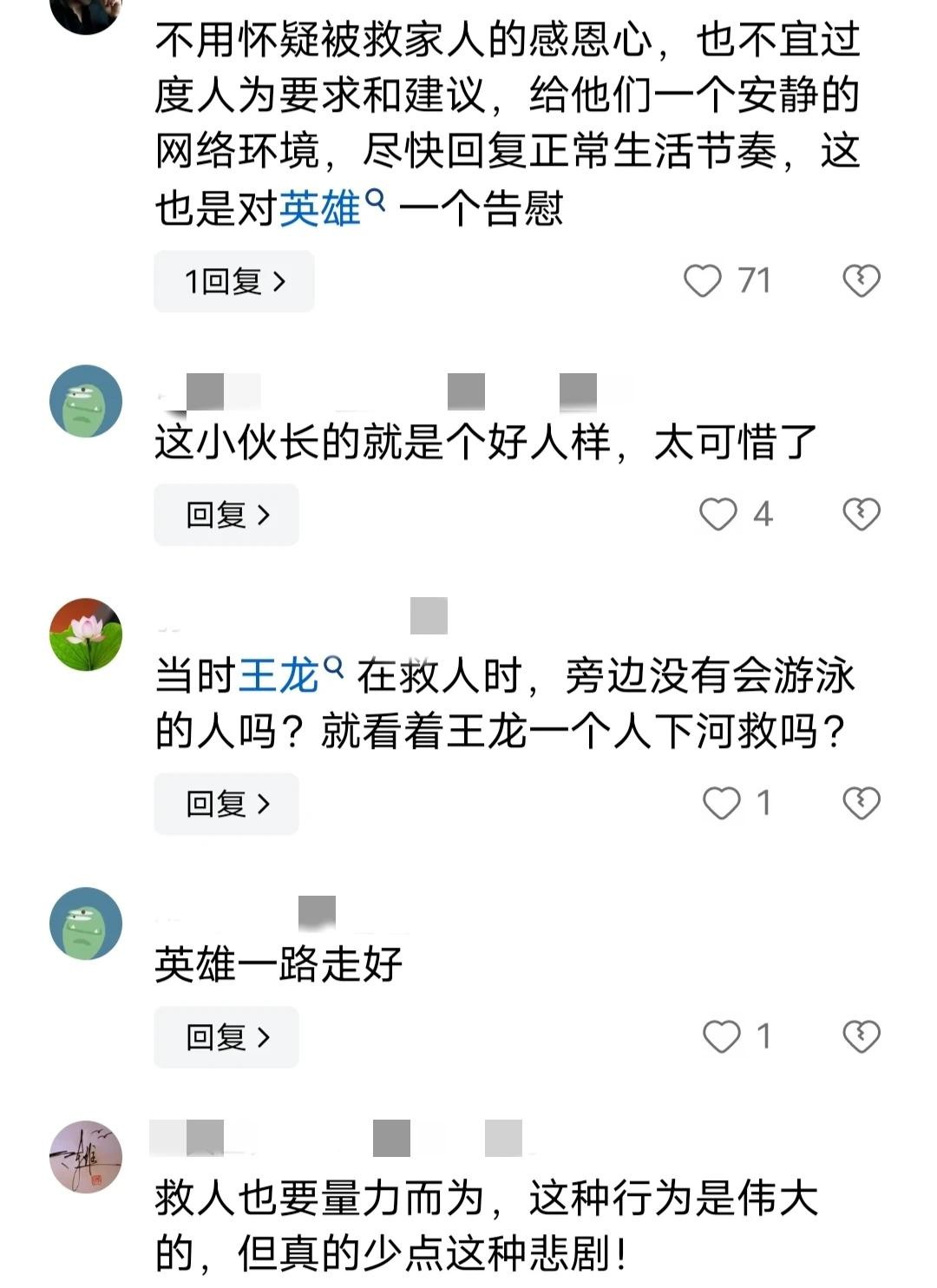The image size is (937, 1288).
Task: Like the 当时王龙在救人时 comment
Action: click(722, 804)
